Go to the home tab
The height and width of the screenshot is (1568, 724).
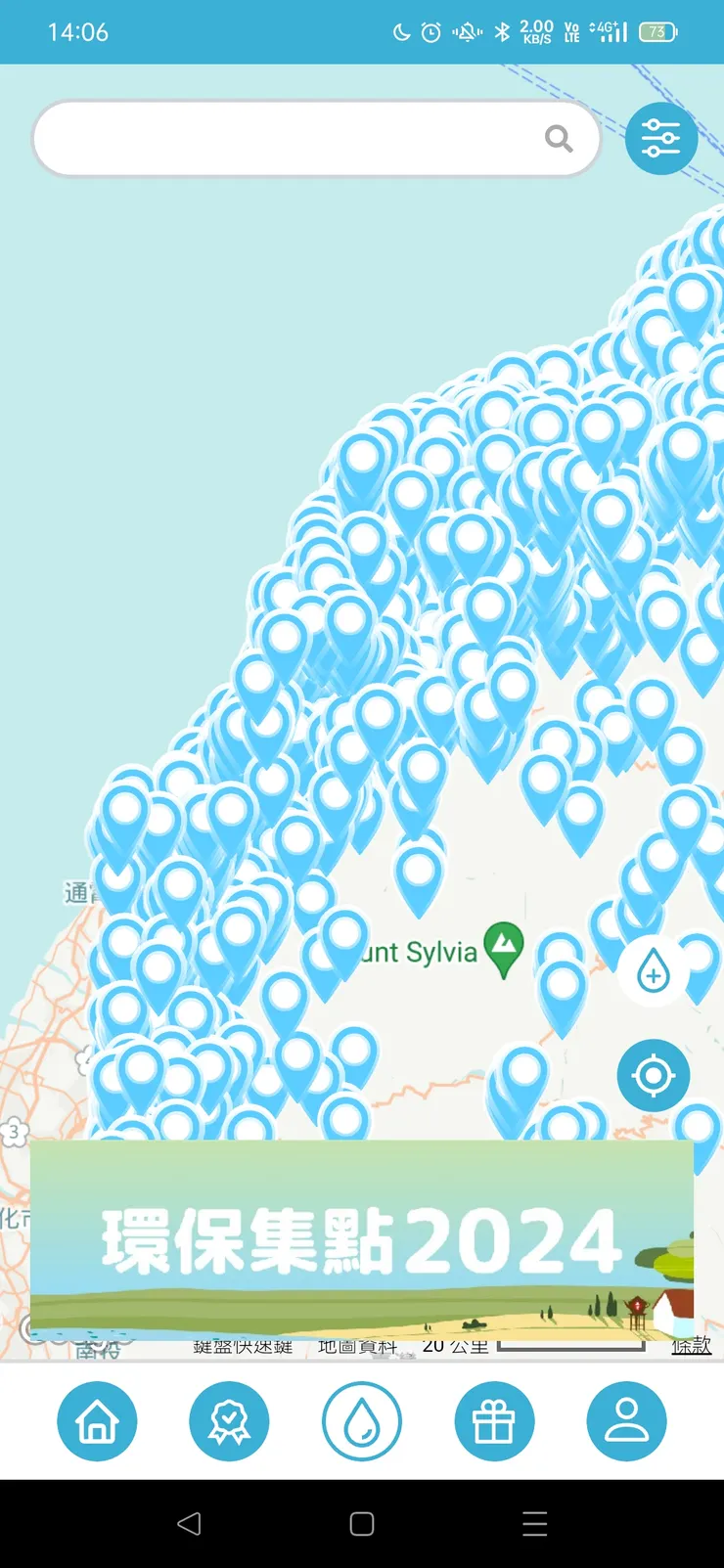point(97,1421)
